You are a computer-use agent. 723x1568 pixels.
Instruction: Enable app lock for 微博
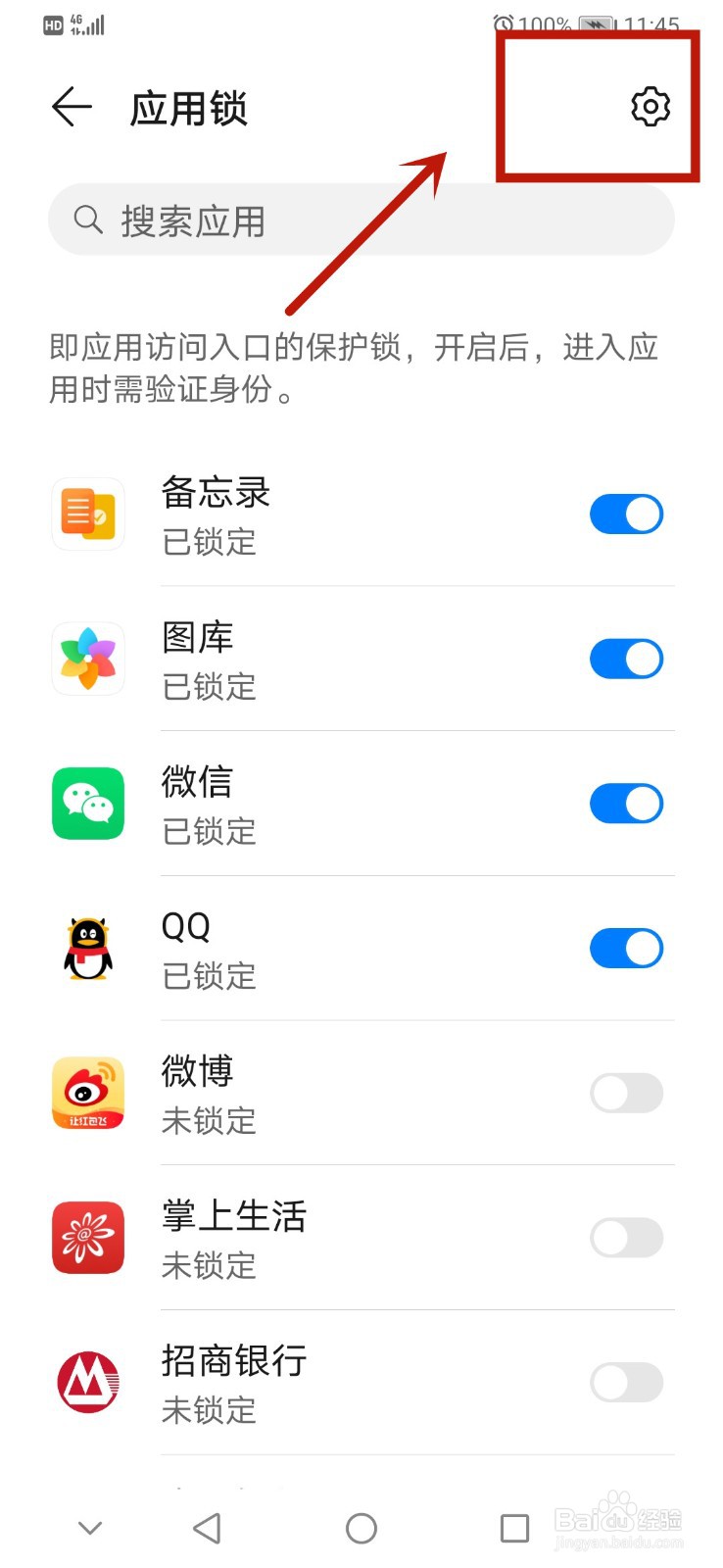click(626, 1093)
